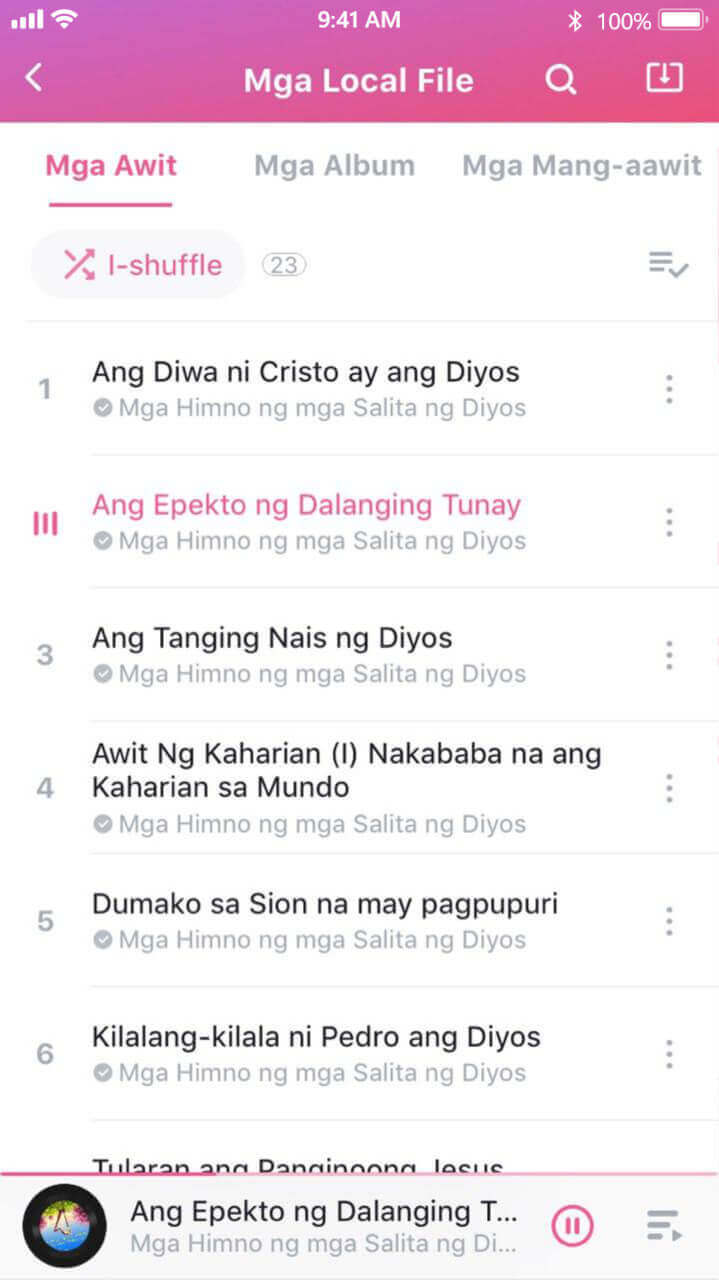
Task: Tap the download icon in header
Action: click(x=664, y=78)
